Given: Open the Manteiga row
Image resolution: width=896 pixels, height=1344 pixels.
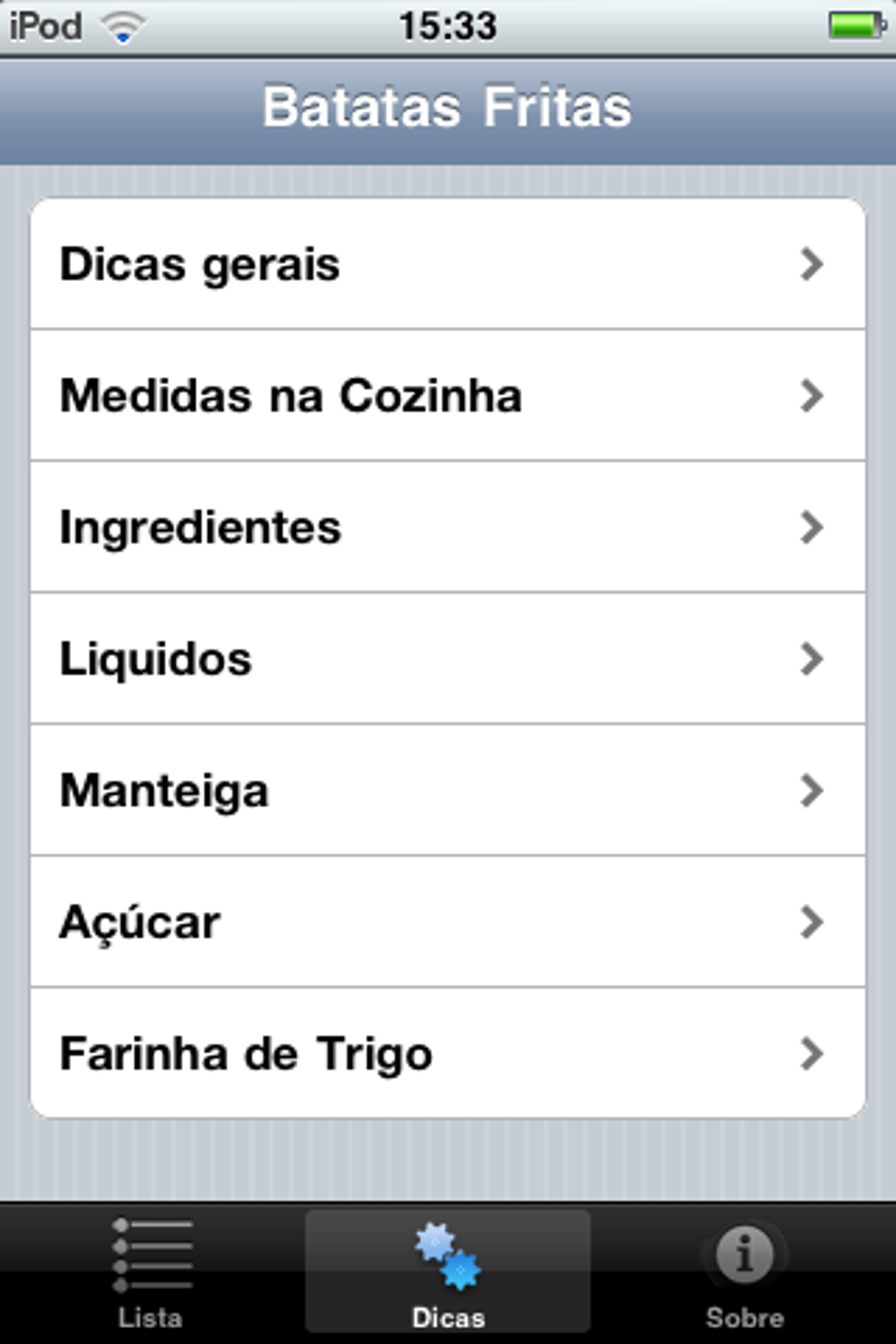Looking at the screenshot, I should [x=448, y=791].
